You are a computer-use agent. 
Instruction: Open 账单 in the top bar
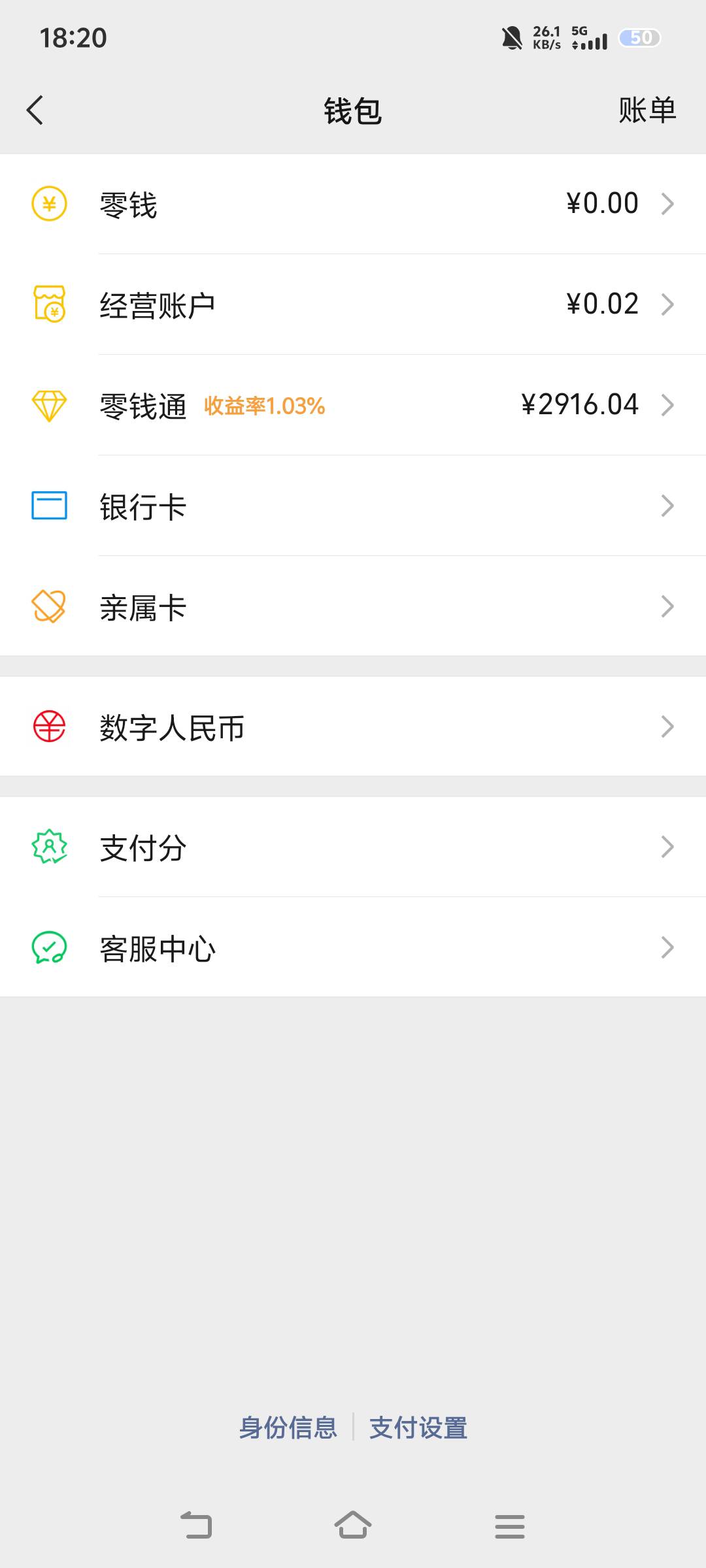[647, 110]
